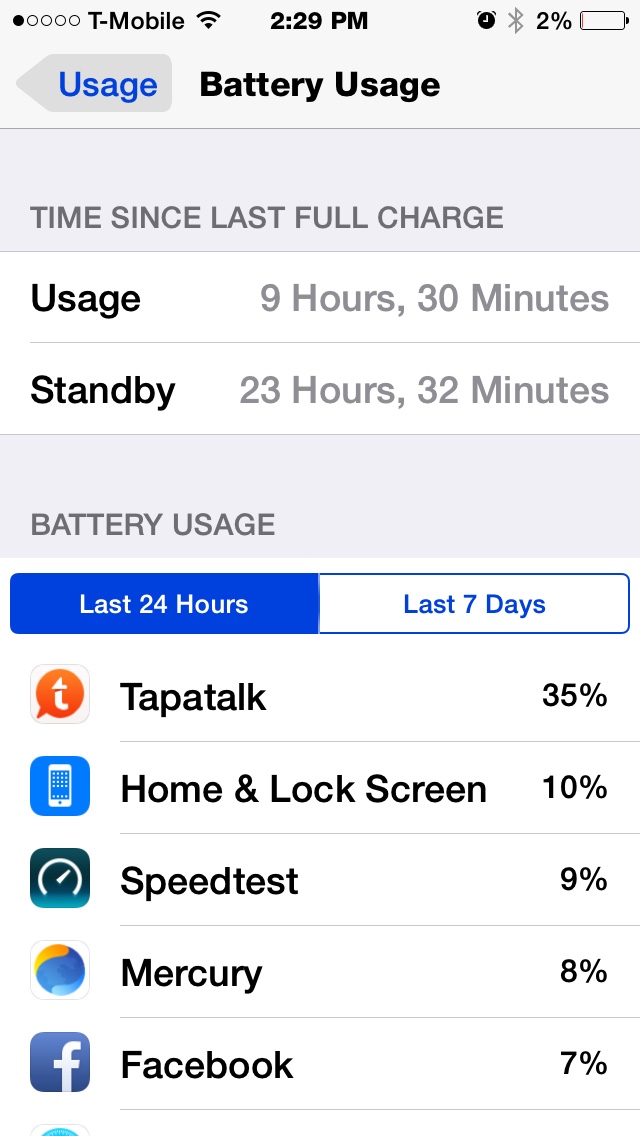Switch to Last 7 Days view
The width and height of the screenshot is (640, 1136).
(x=474, y=604)
